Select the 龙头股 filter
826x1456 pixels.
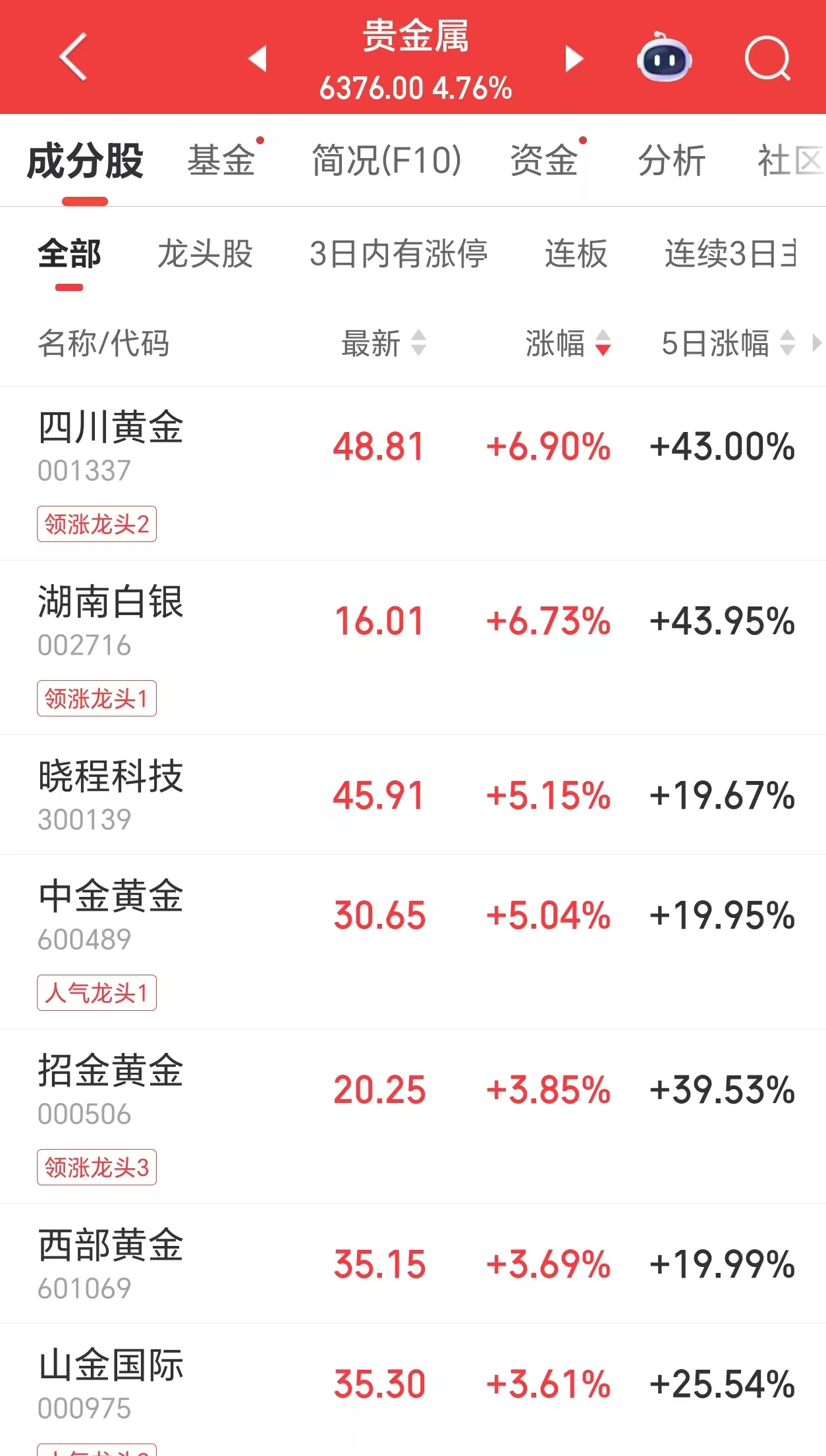205,254
